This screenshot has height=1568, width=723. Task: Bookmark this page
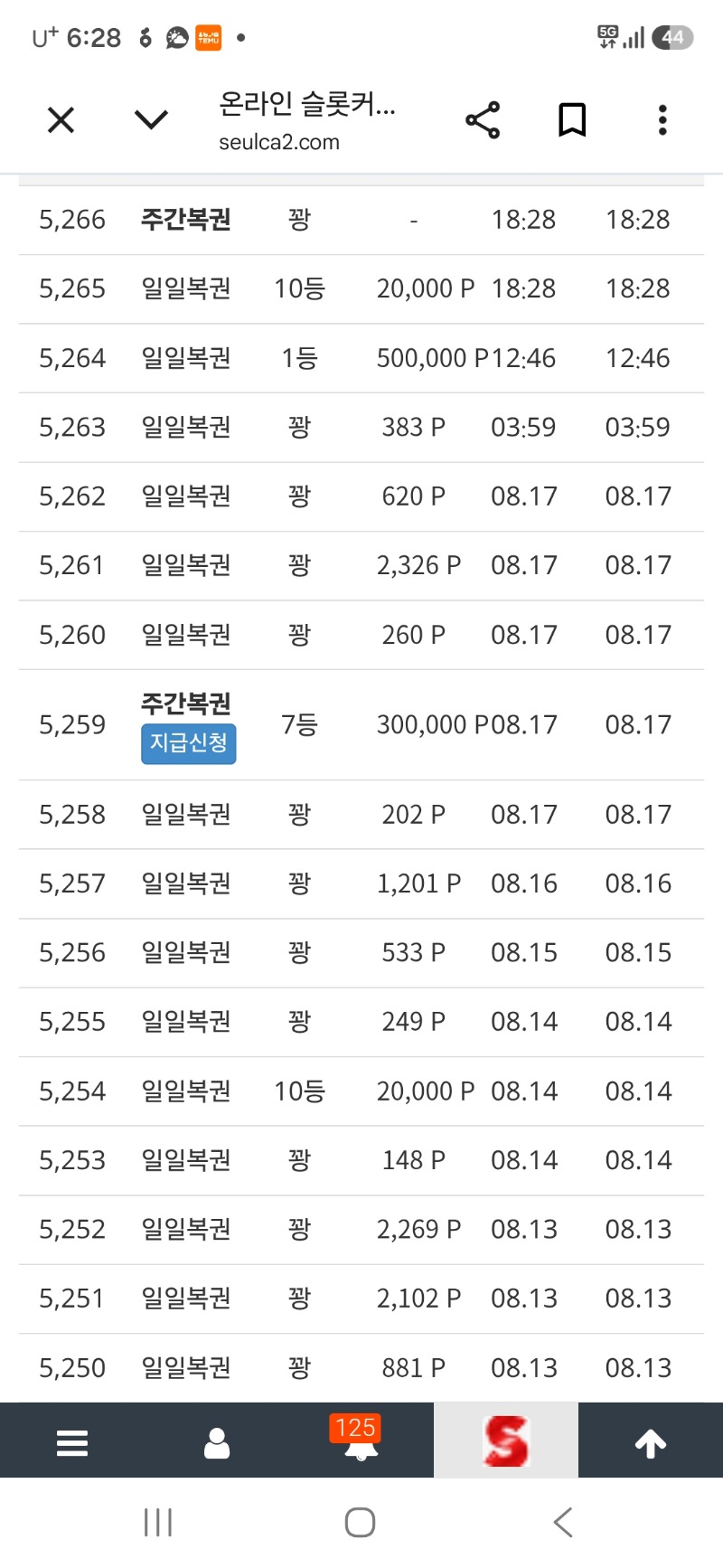572,119
